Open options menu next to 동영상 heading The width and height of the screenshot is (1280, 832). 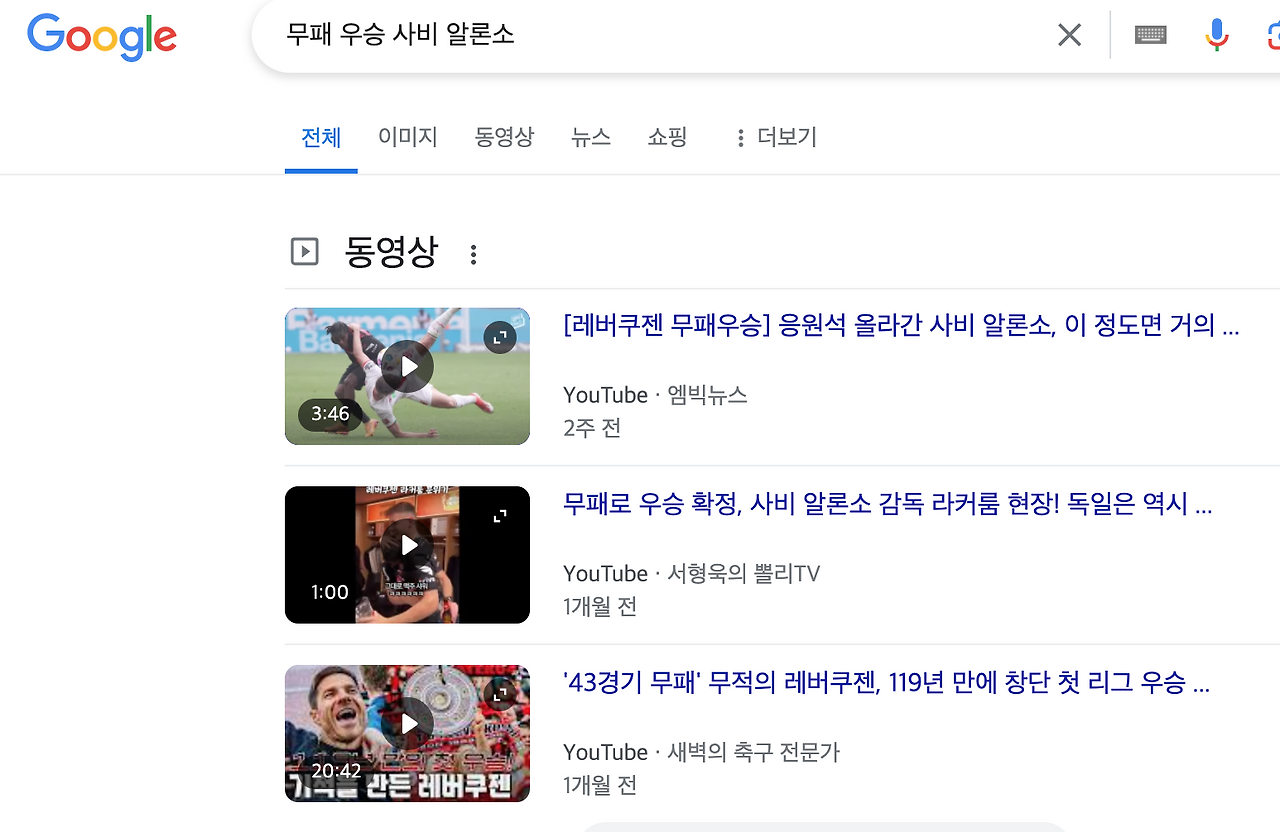[474, 254]
